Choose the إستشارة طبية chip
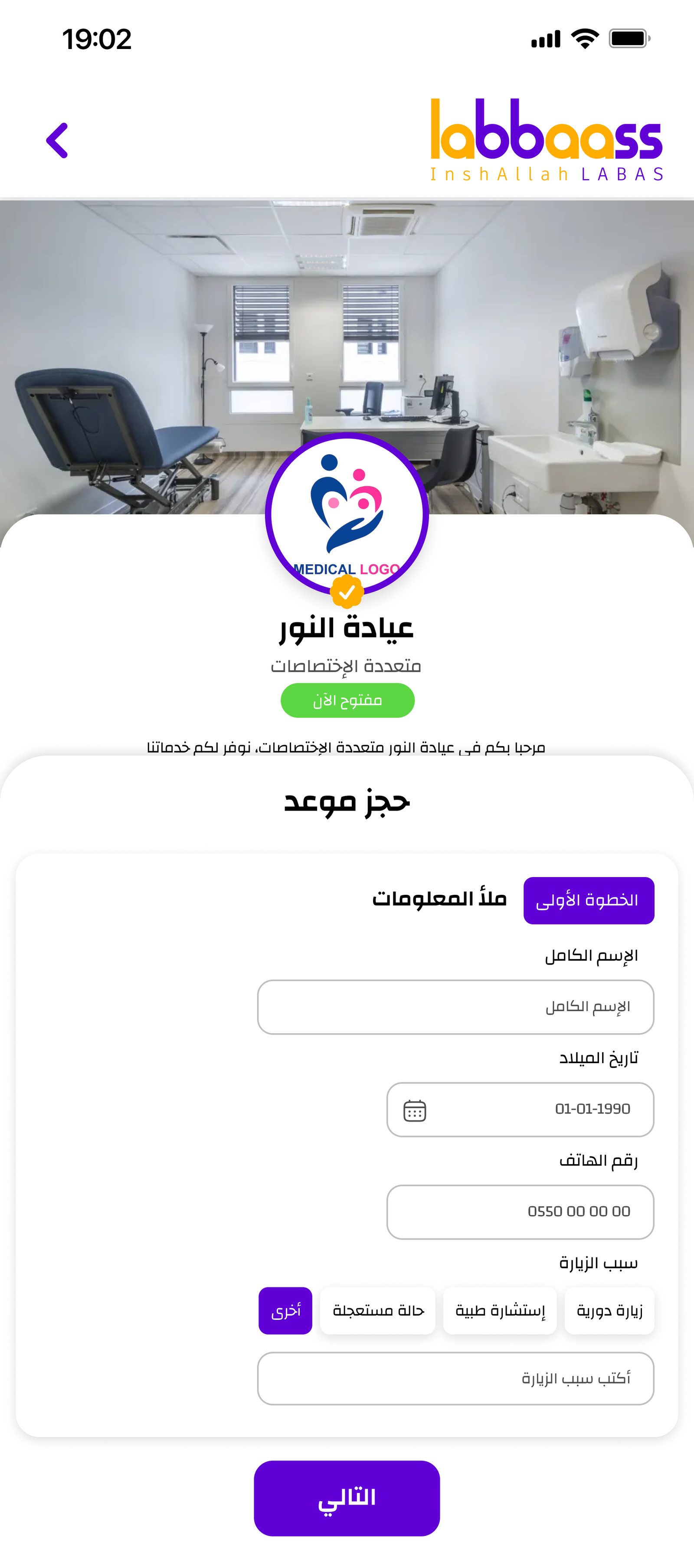 click(x=500, y=1310)
